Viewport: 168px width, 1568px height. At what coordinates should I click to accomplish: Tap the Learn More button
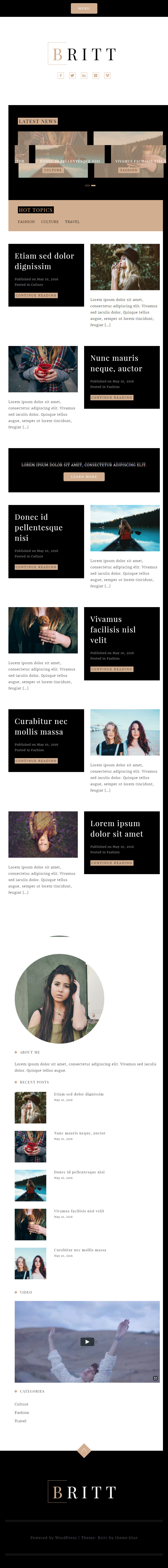[84, 477]
